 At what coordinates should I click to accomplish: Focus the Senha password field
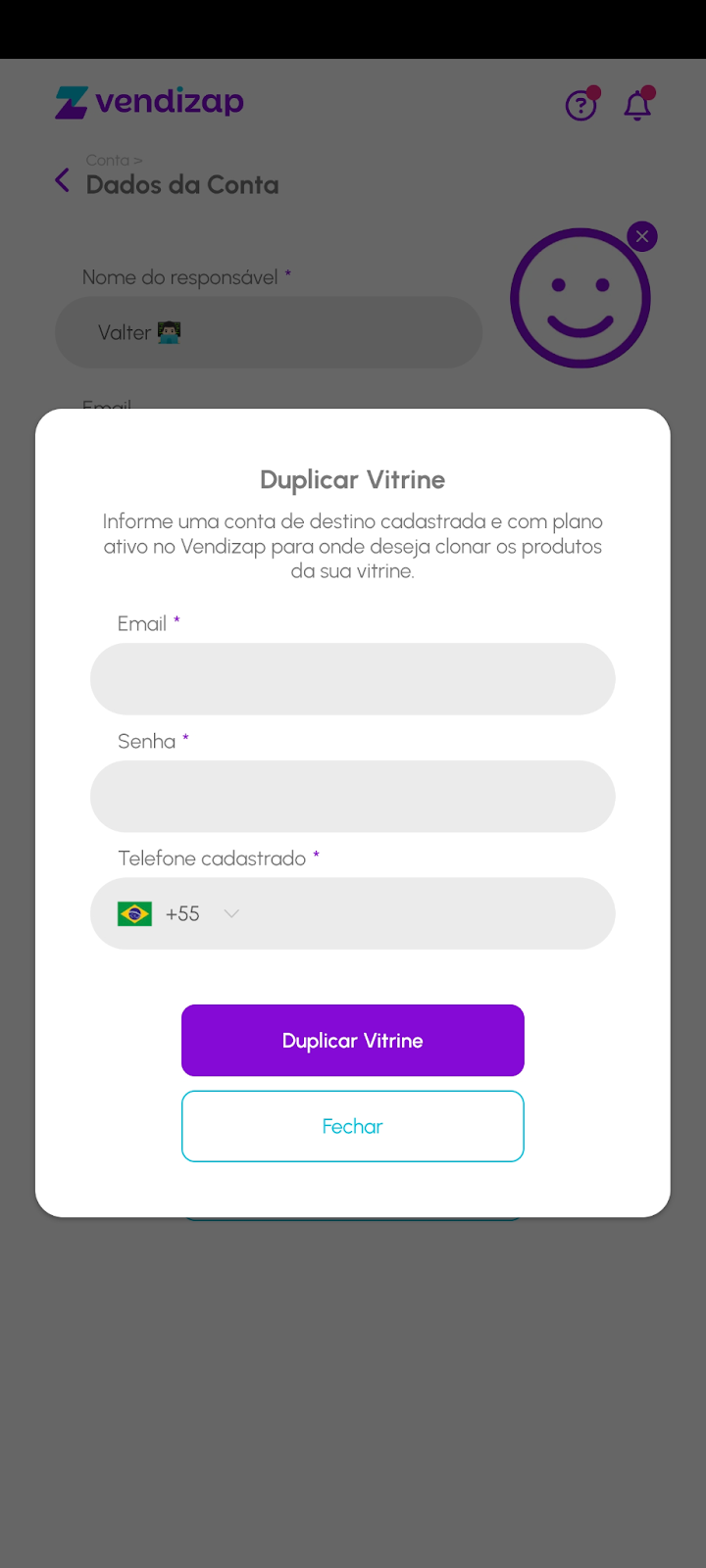353,797
